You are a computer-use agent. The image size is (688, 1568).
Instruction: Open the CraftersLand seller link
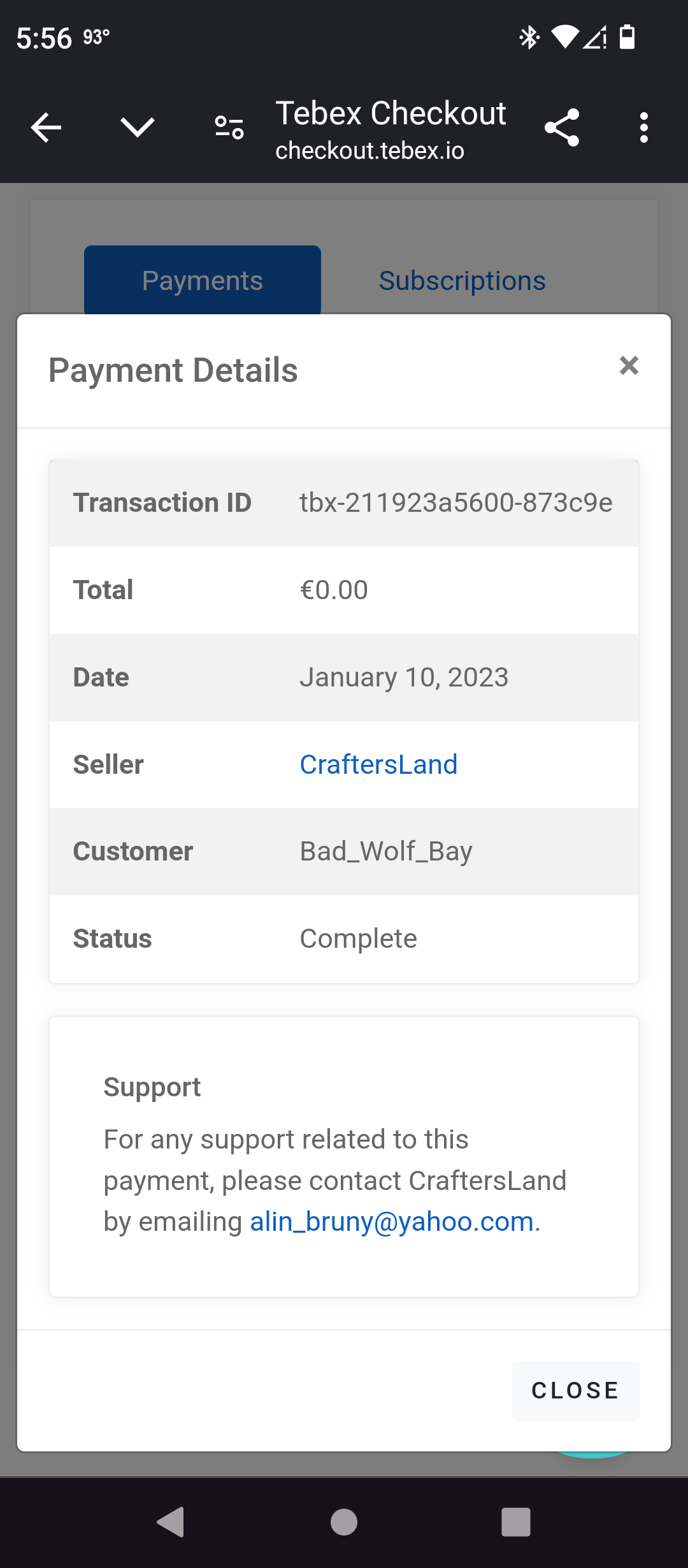click(x=378, y=764)
